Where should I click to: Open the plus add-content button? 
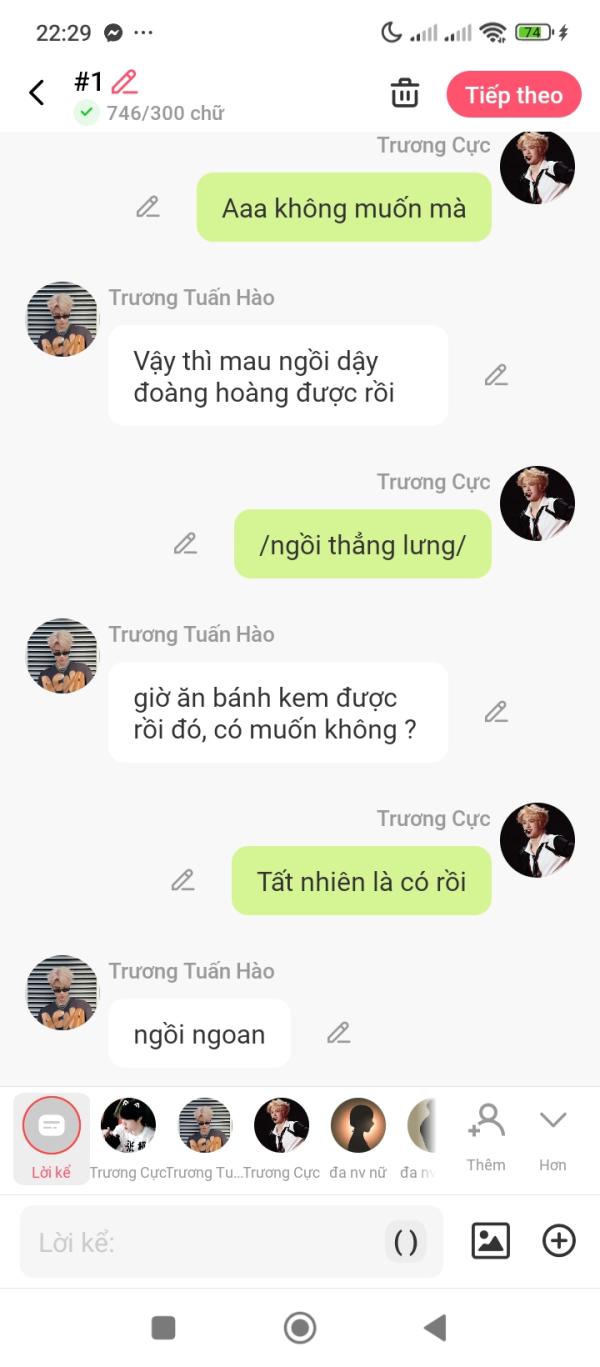pos(559,1241)
